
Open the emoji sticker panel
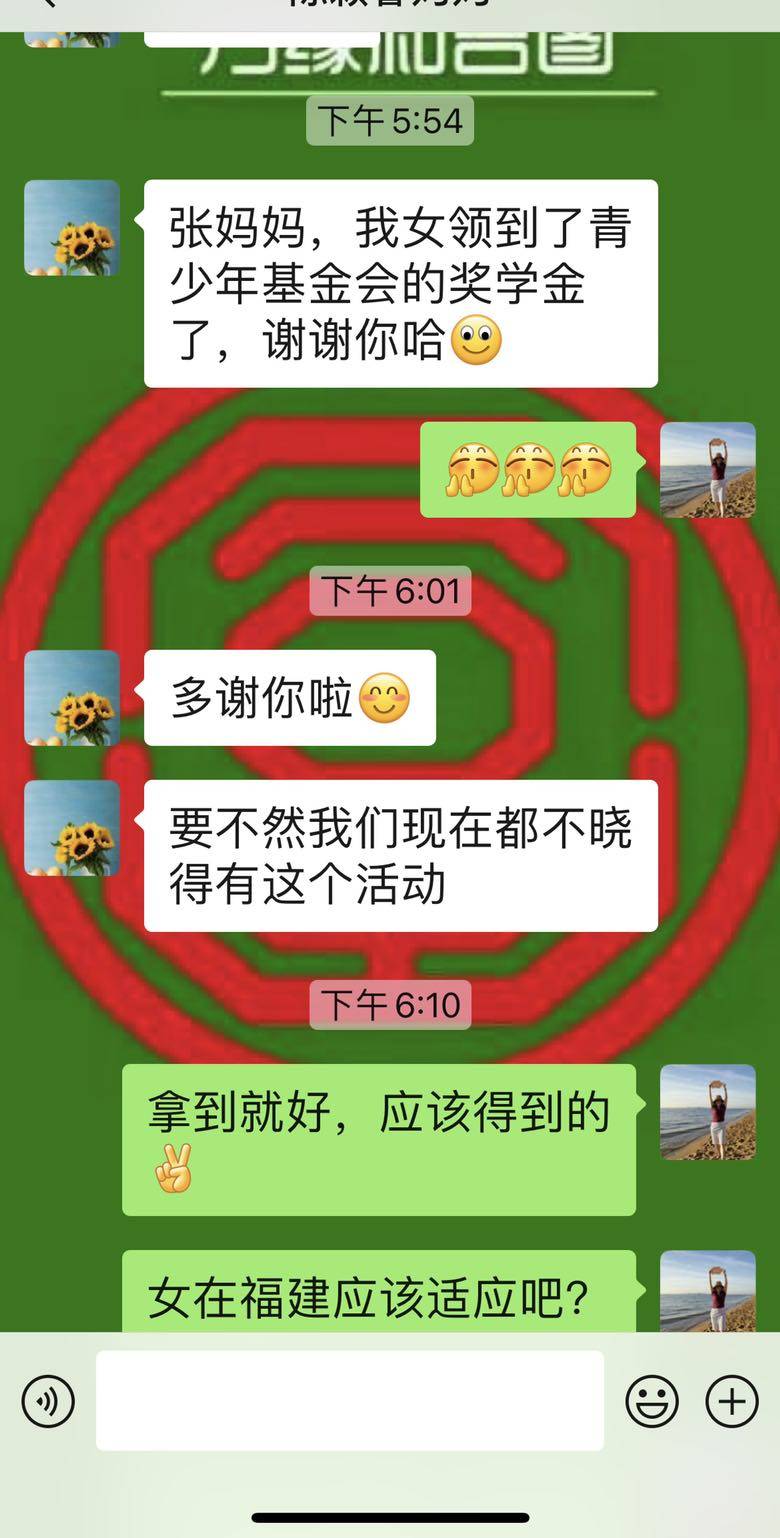pos(652,1401)
